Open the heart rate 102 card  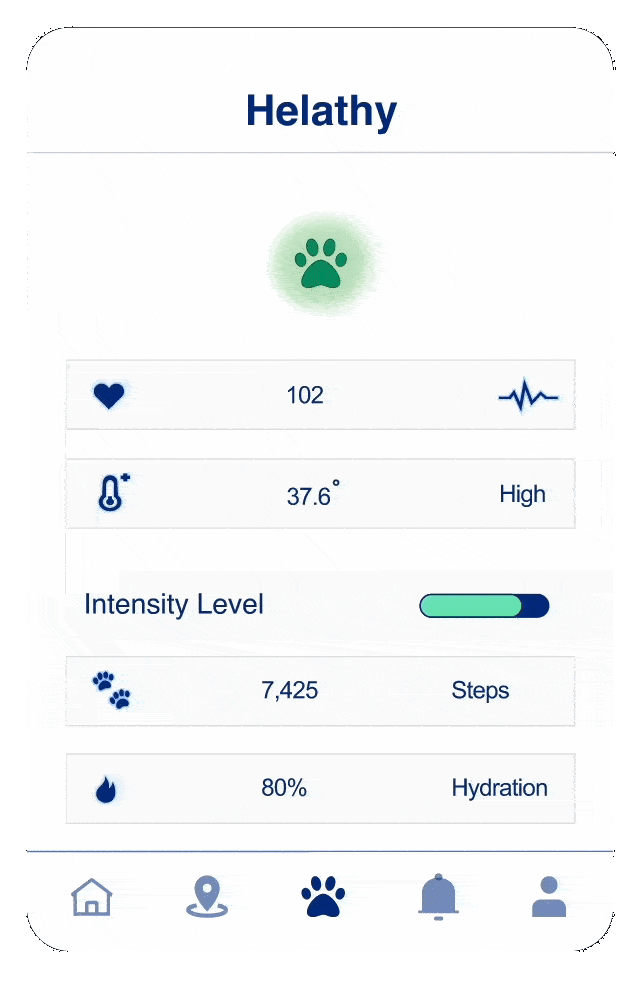pos(320,395)
